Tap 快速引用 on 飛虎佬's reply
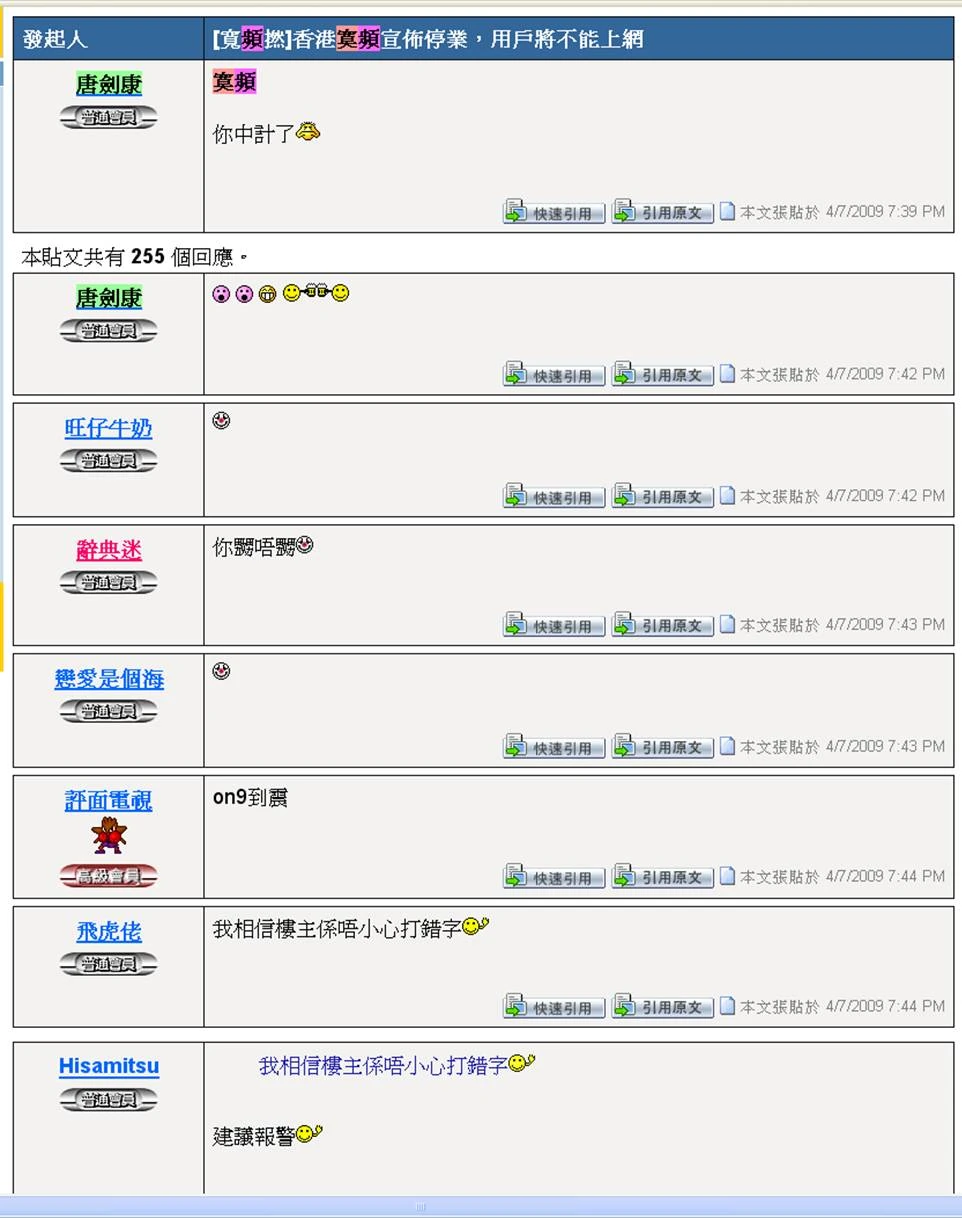Viewport: 962px width, 1218px height. coord(554,1006)
